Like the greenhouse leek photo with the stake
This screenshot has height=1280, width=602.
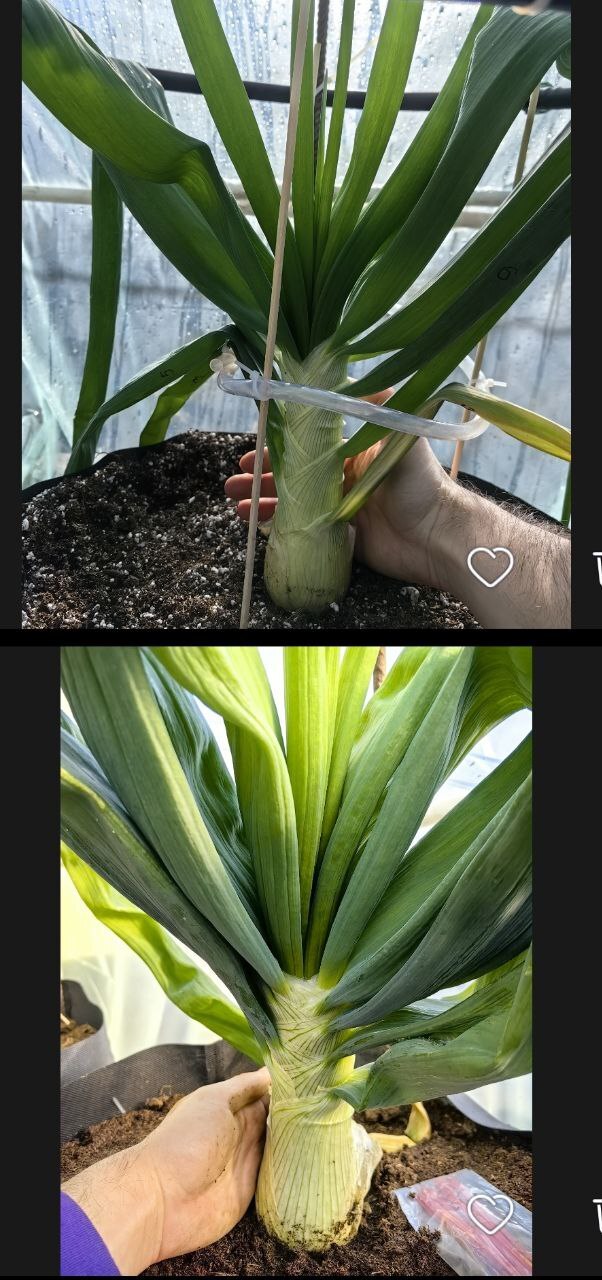[490, 567]
